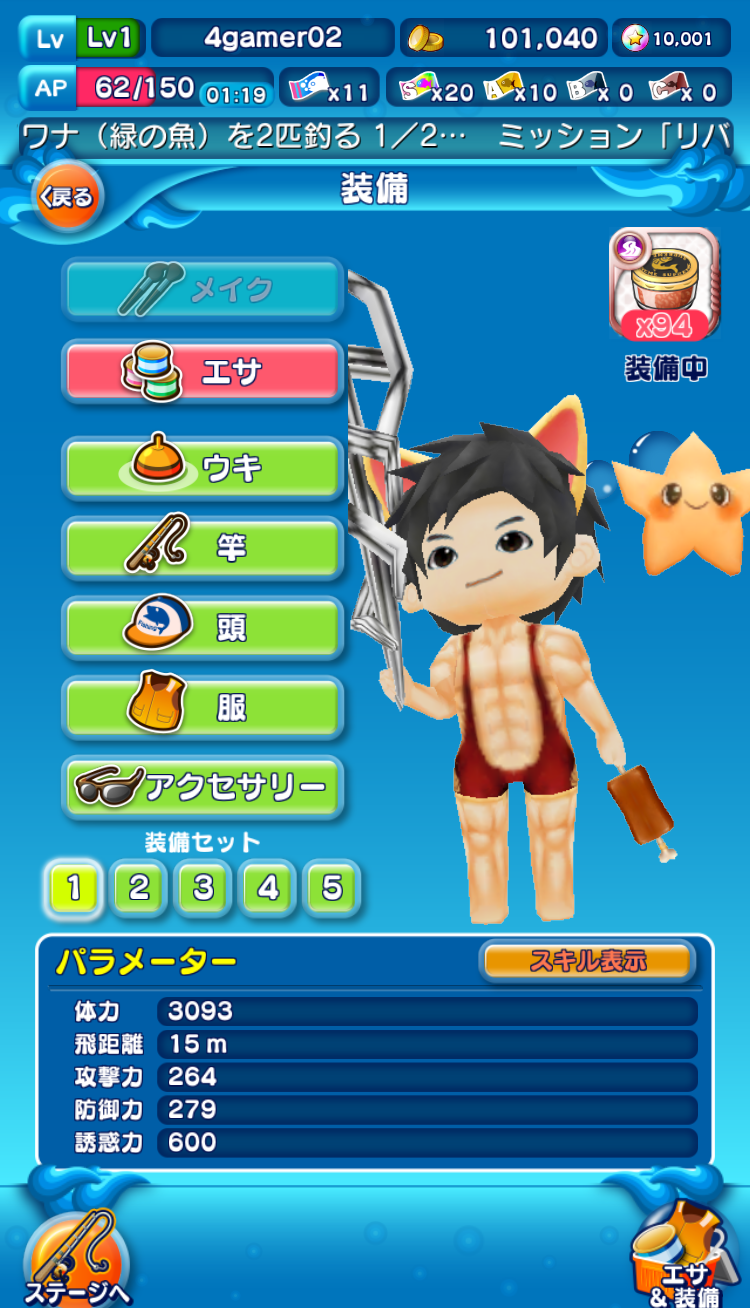This screenshot has width=750, height=1308.
Task: Open the アクセサリー accessories category
Action: coord(203,788)
